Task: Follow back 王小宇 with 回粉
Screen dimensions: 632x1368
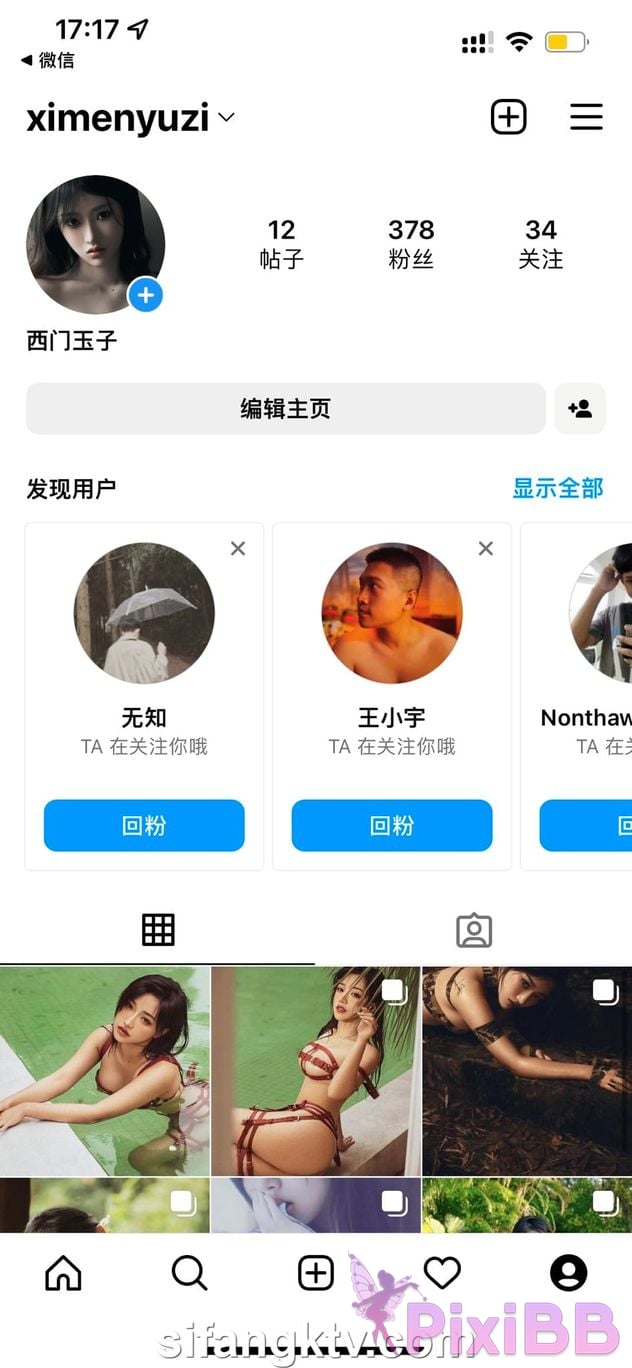Action: (x=392, y=825)
